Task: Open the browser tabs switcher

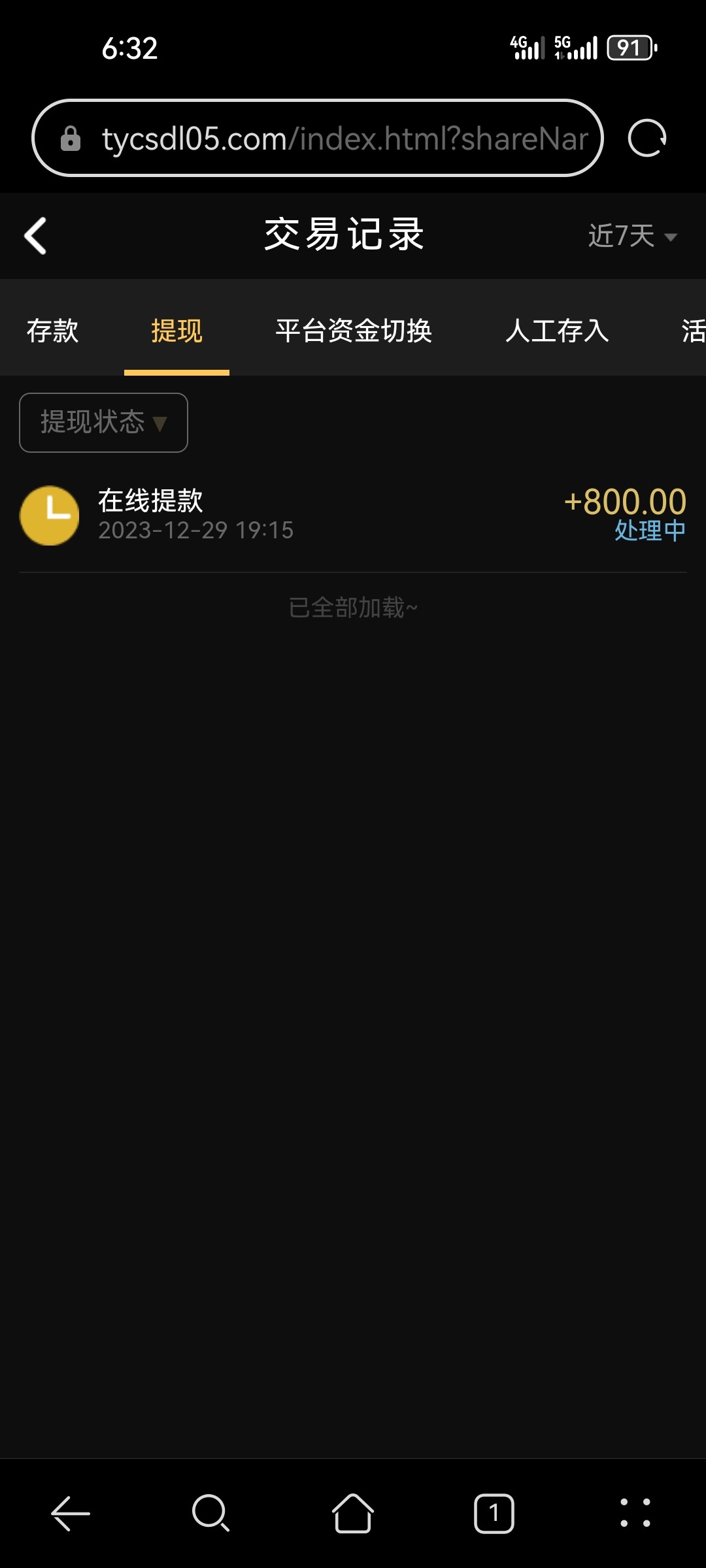Action: [494, 1513]
